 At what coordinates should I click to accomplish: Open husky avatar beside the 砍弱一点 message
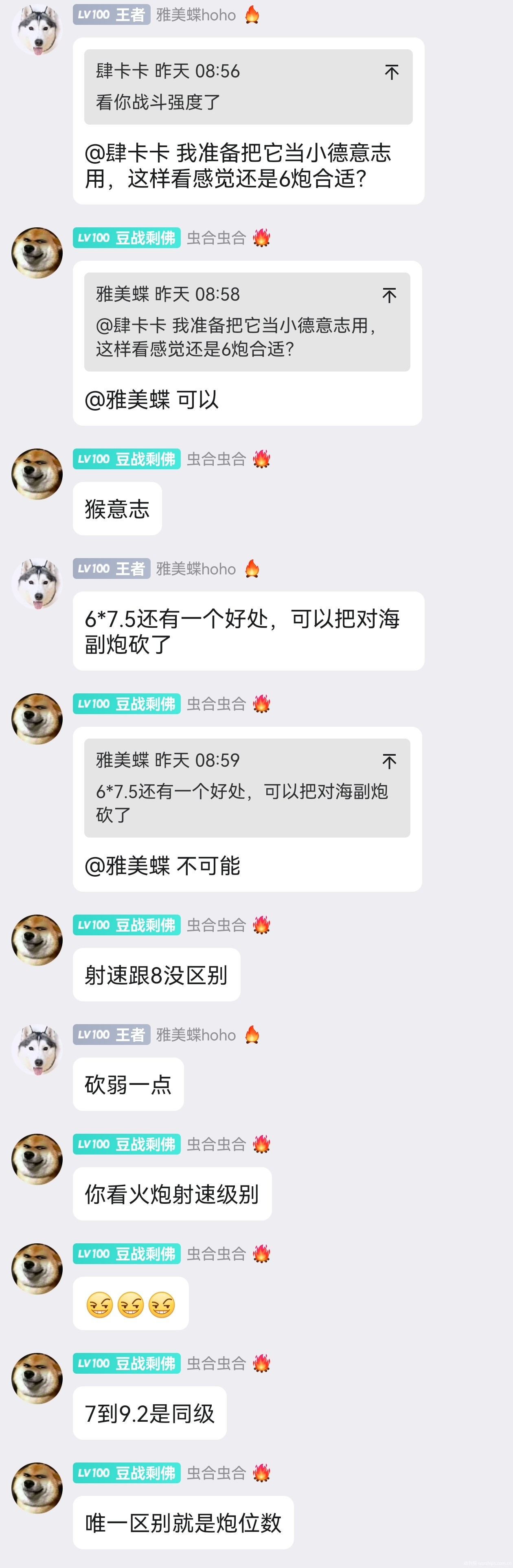pos(37,1050)
